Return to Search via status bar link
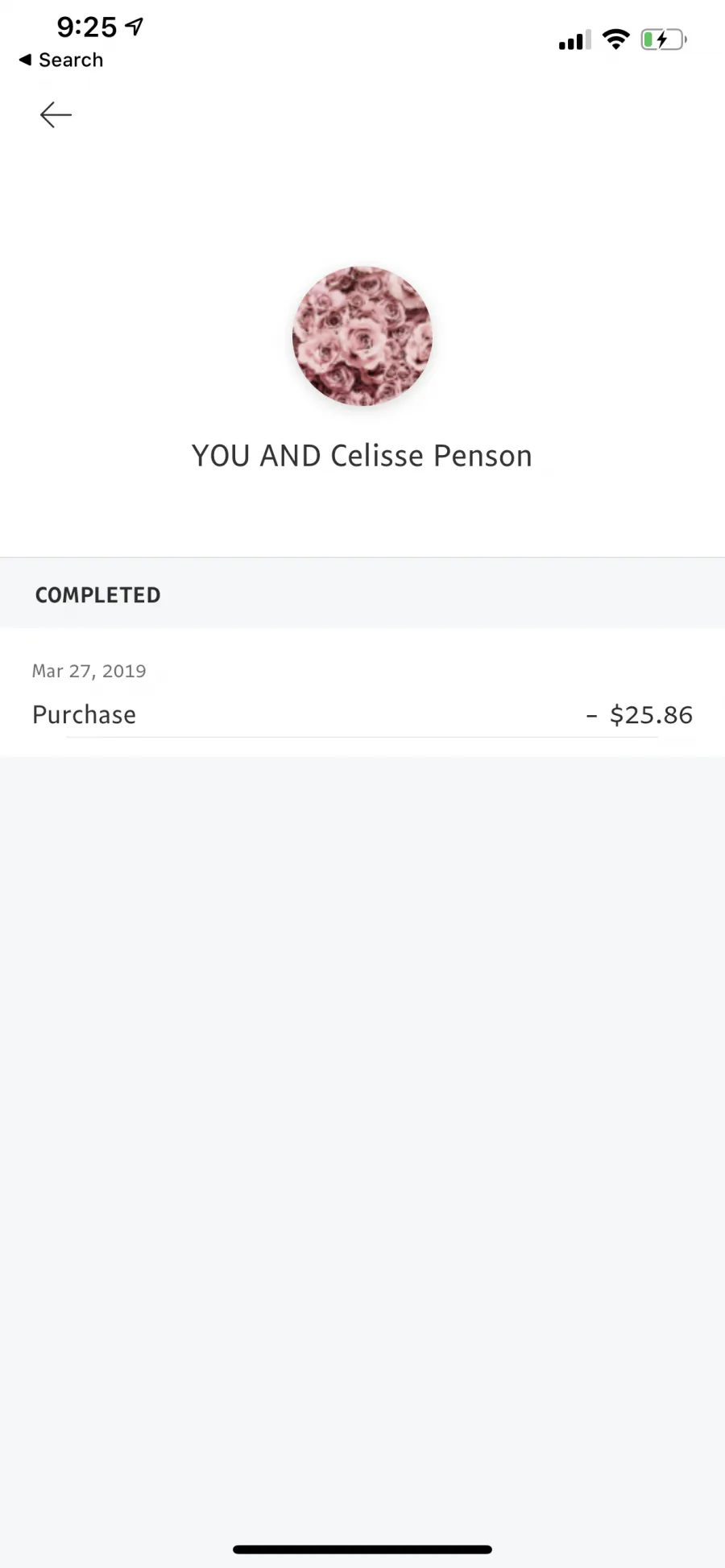725x1568 pixels. click(x=61, y=60)
